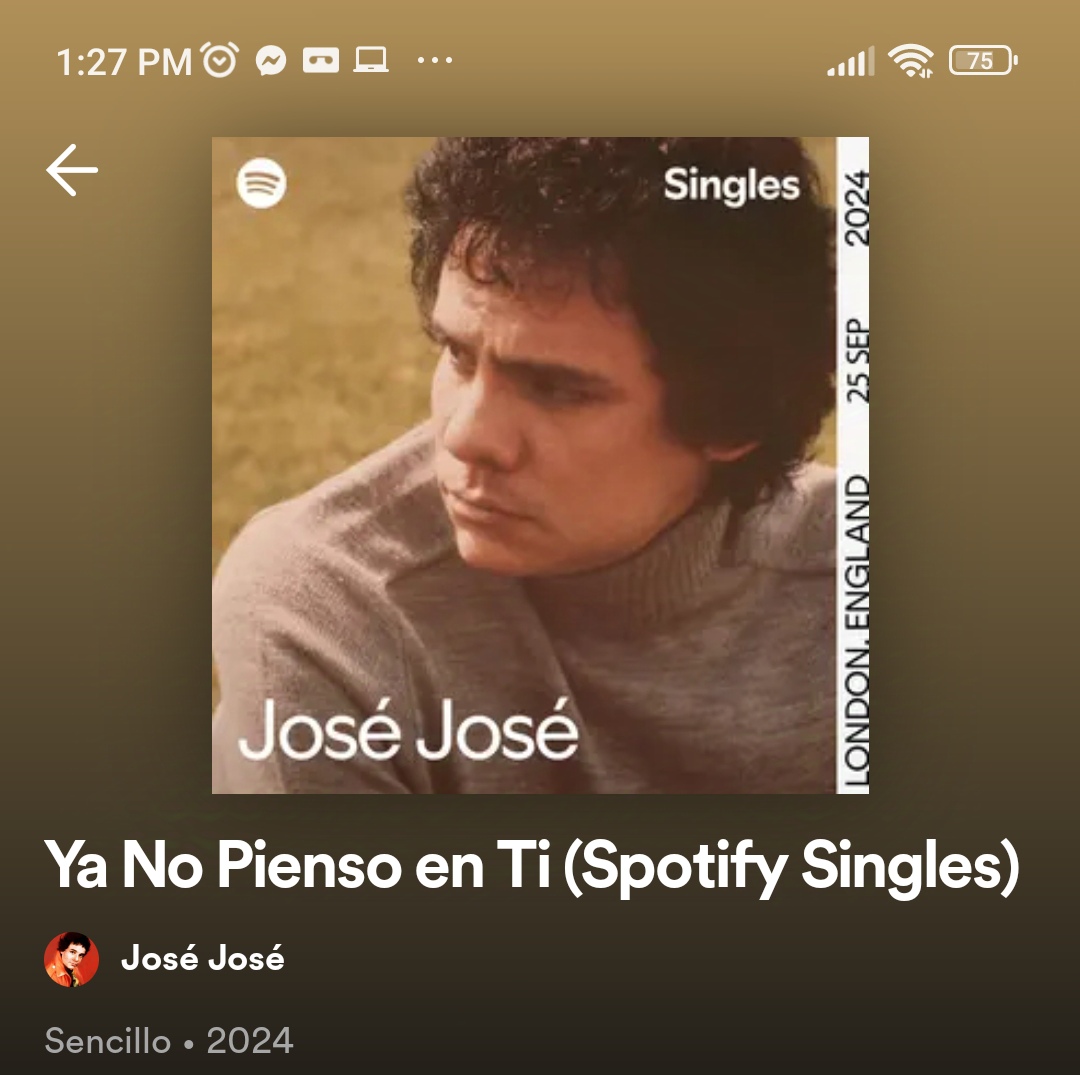This screenshot has height=1075, width=1080.
Task: View the Spotify Singles cover art
Action: [540, 465]
